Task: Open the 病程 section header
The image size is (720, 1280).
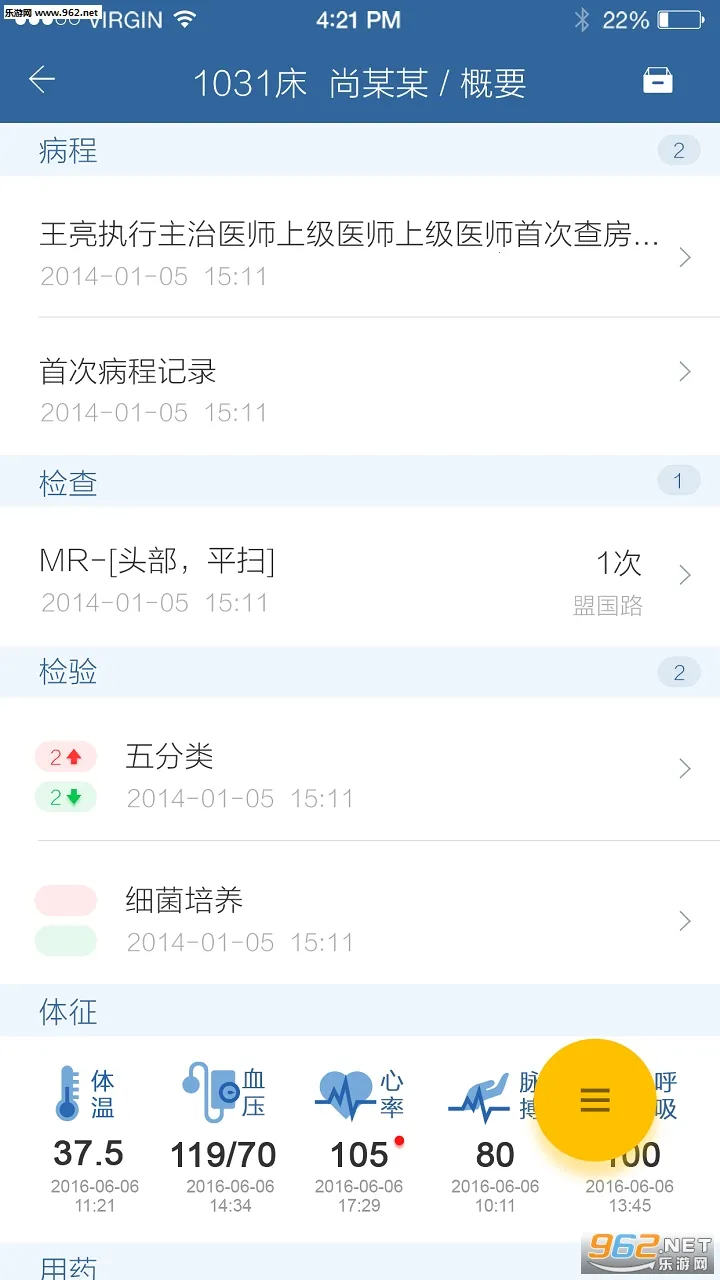Action: pyautogui.click(x=66, y=150)
